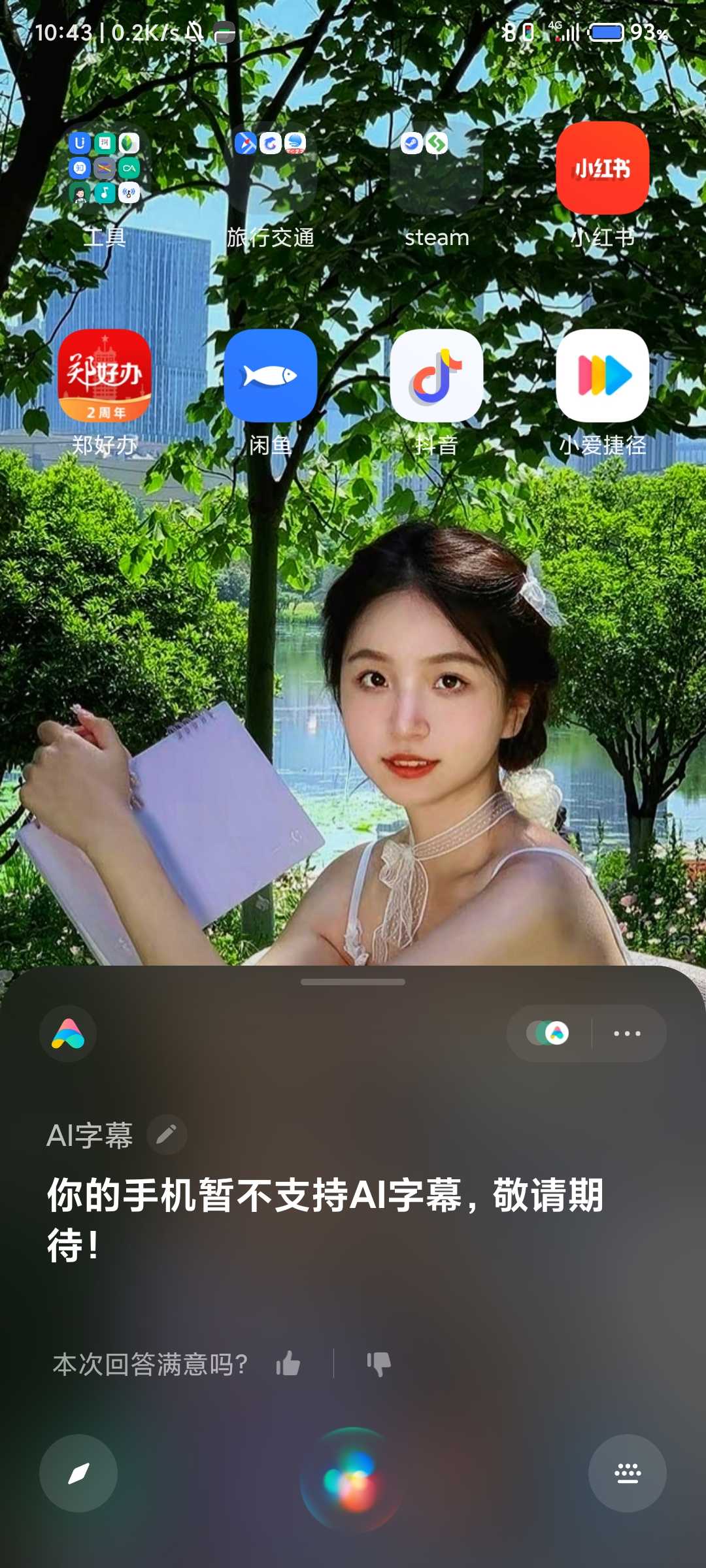Edit the AI字幕 query with the pencil icon
The width and height of the screenshot is (706, 1568).
[x=167, y=1134]
